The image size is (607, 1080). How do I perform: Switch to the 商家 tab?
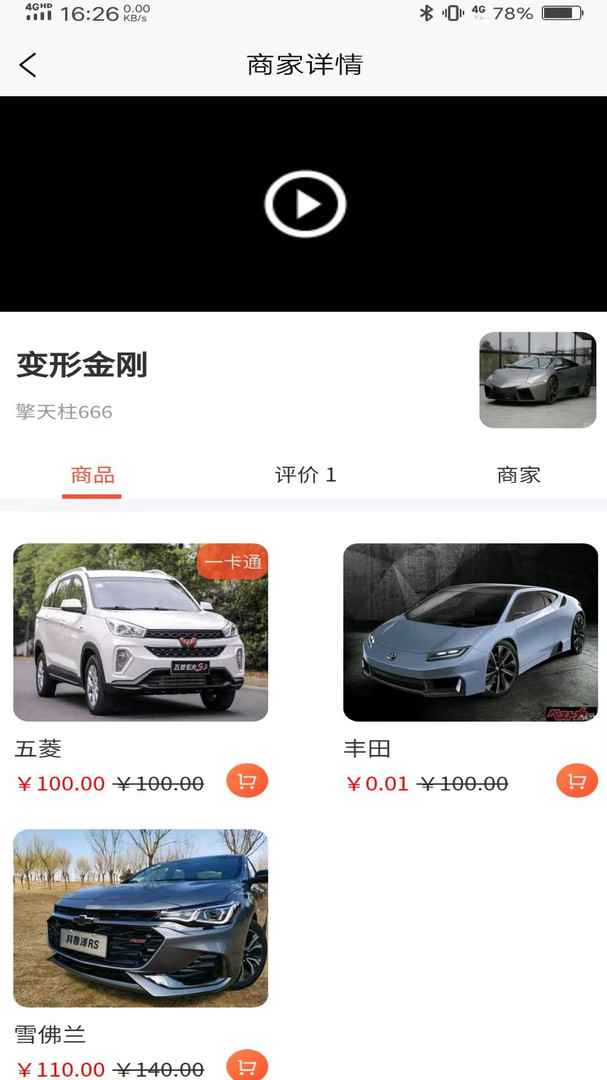point(518,475)
